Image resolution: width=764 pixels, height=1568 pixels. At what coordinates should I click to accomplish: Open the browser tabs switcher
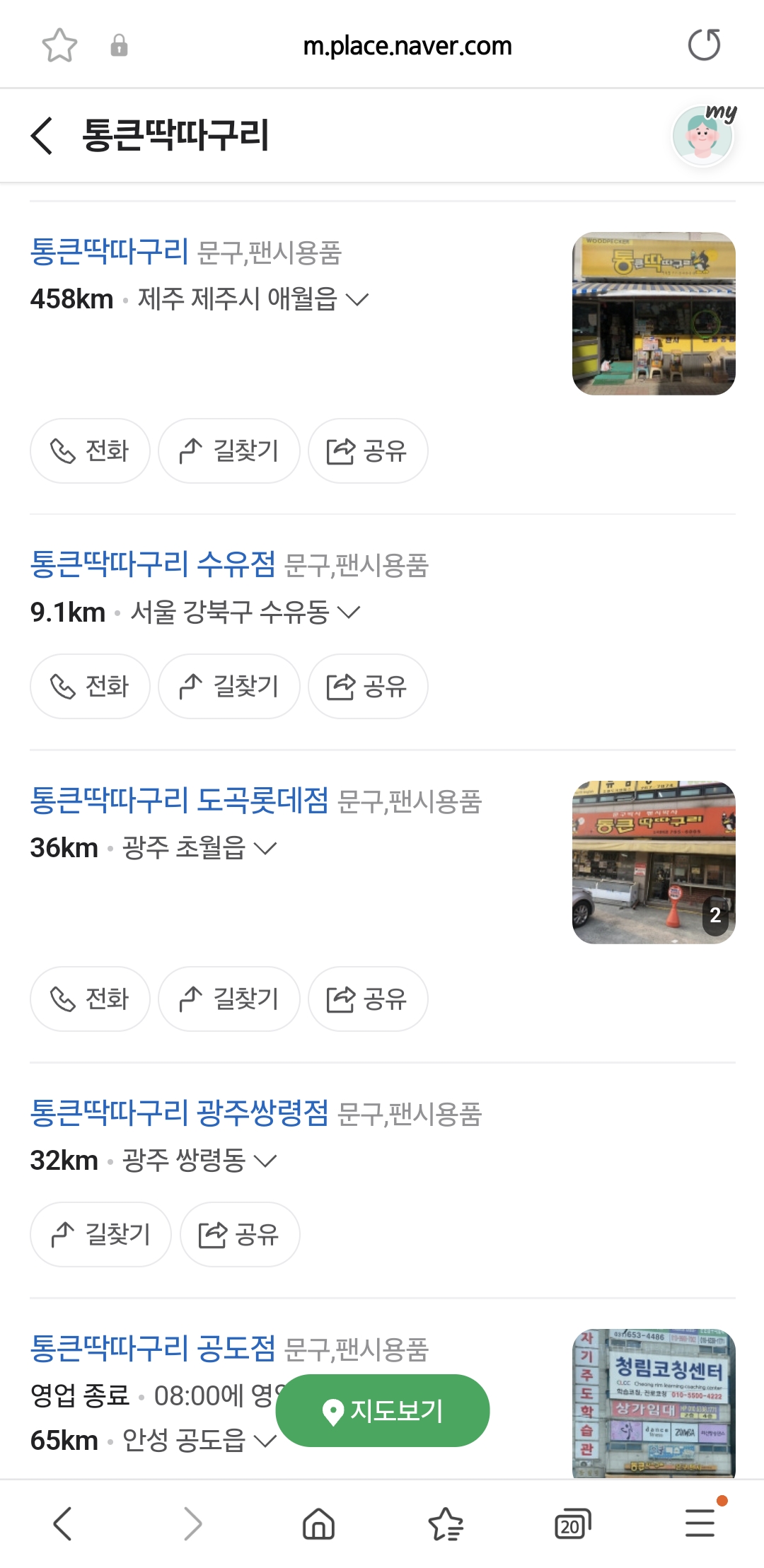coord(572,1523)
